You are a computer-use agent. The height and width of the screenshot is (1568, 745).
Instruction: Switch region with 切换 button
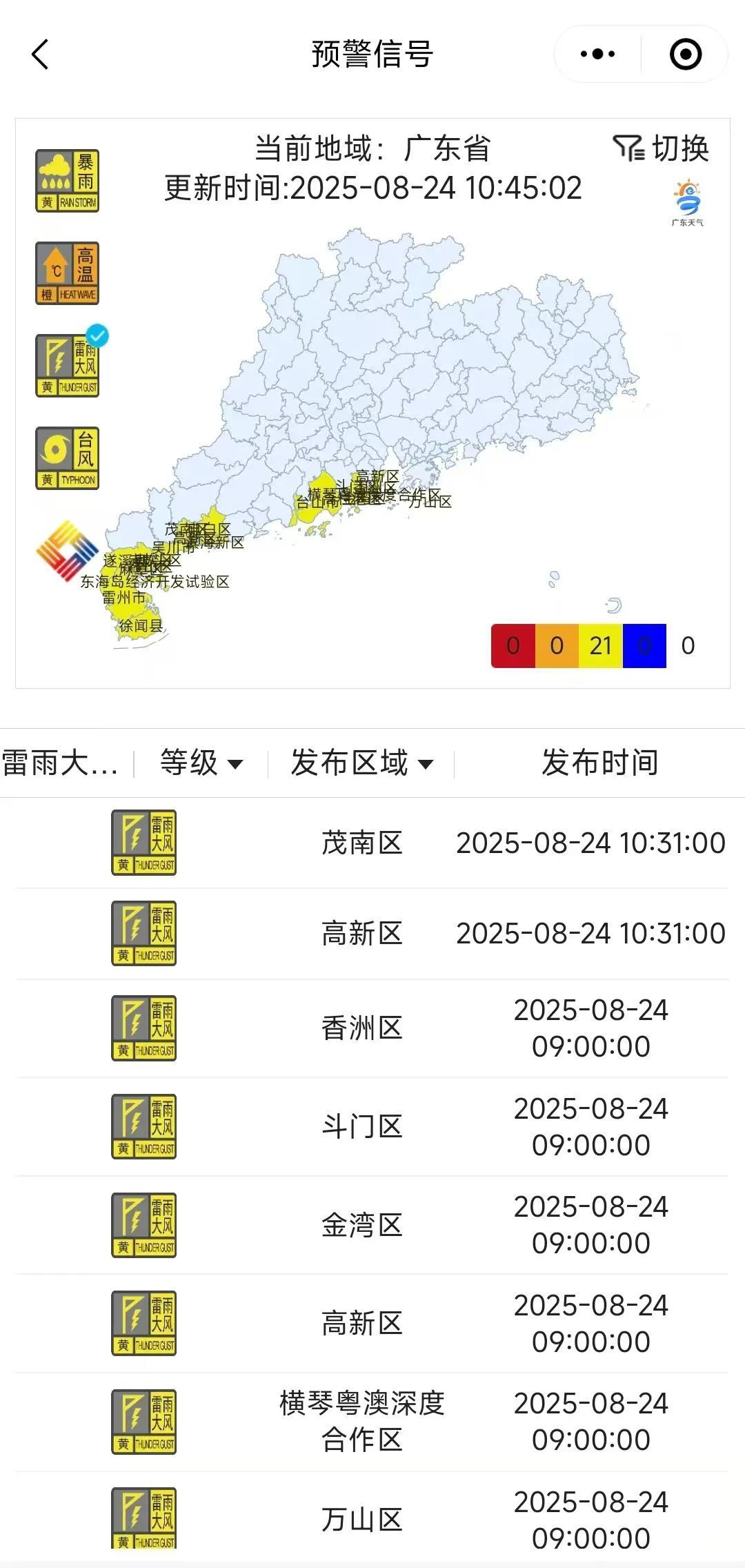[662, 148]
